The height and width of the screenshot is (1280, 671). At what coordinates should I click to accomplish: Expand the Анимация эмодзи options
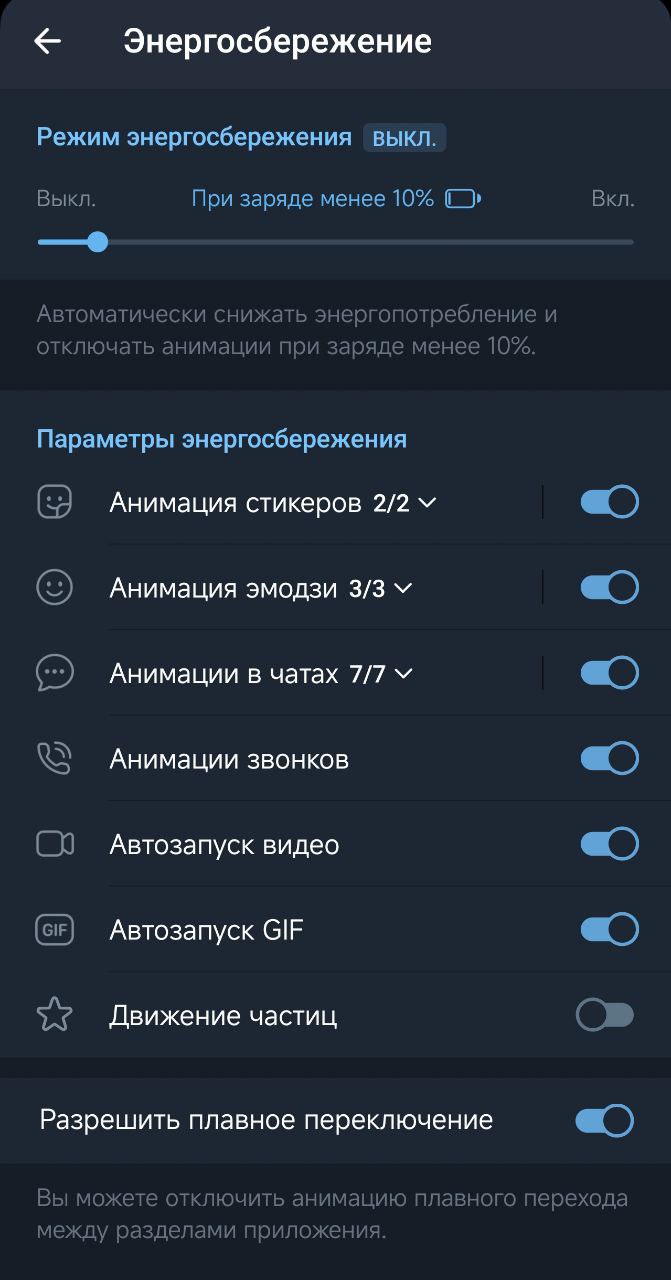coord(261,588)
